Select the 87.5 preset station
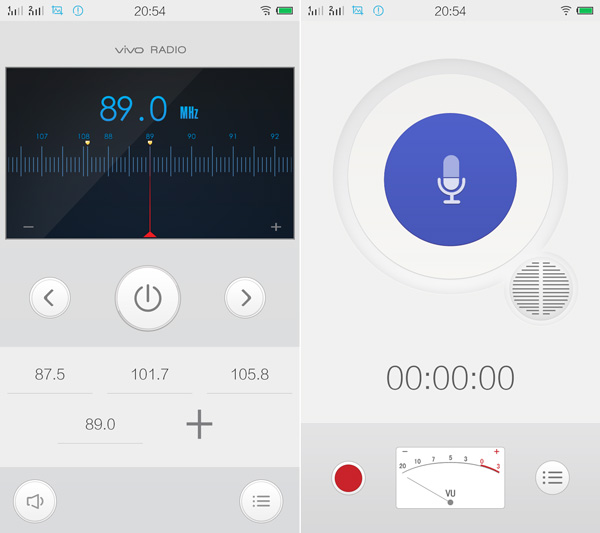 [50, 375]
